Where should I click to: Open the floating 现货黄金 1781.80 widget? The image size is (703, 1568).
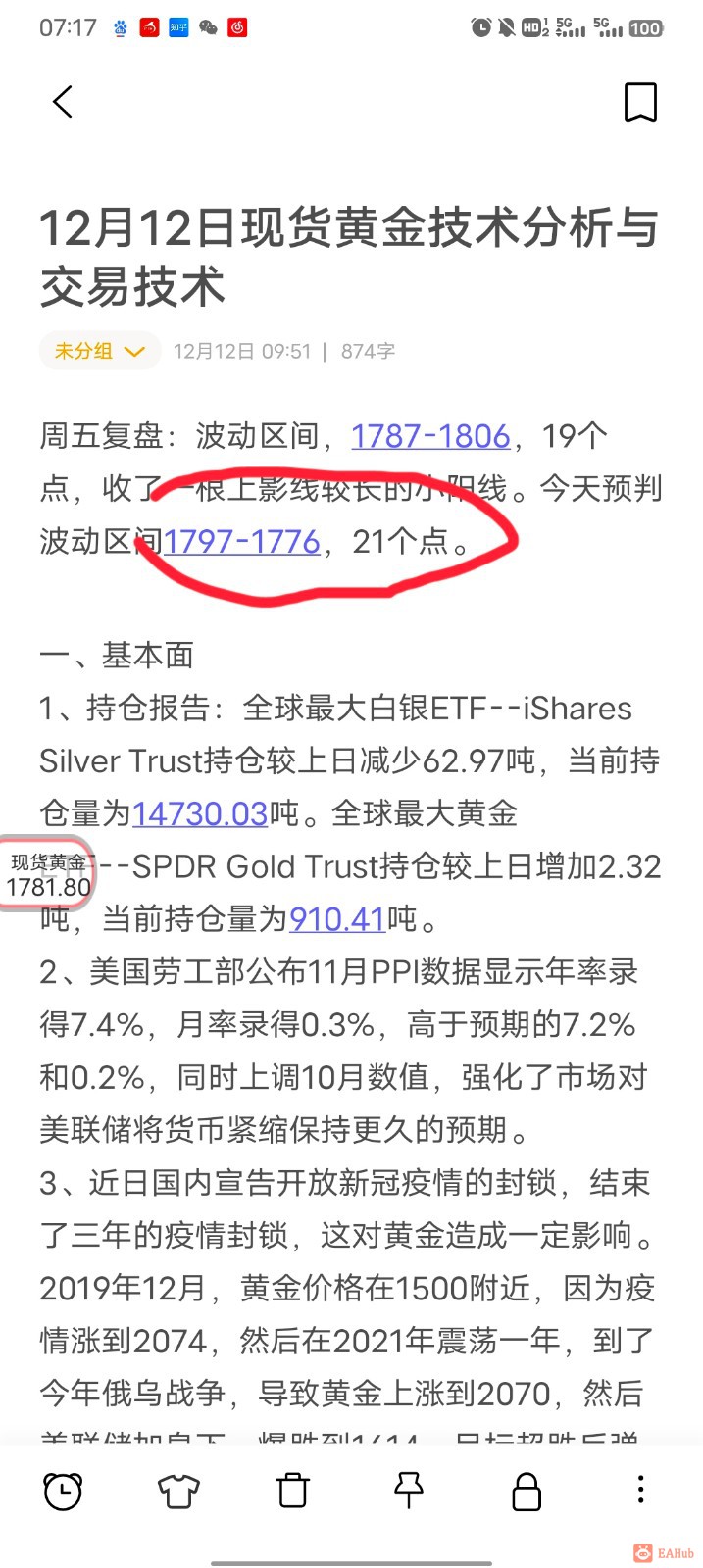[x=47, y=874]
